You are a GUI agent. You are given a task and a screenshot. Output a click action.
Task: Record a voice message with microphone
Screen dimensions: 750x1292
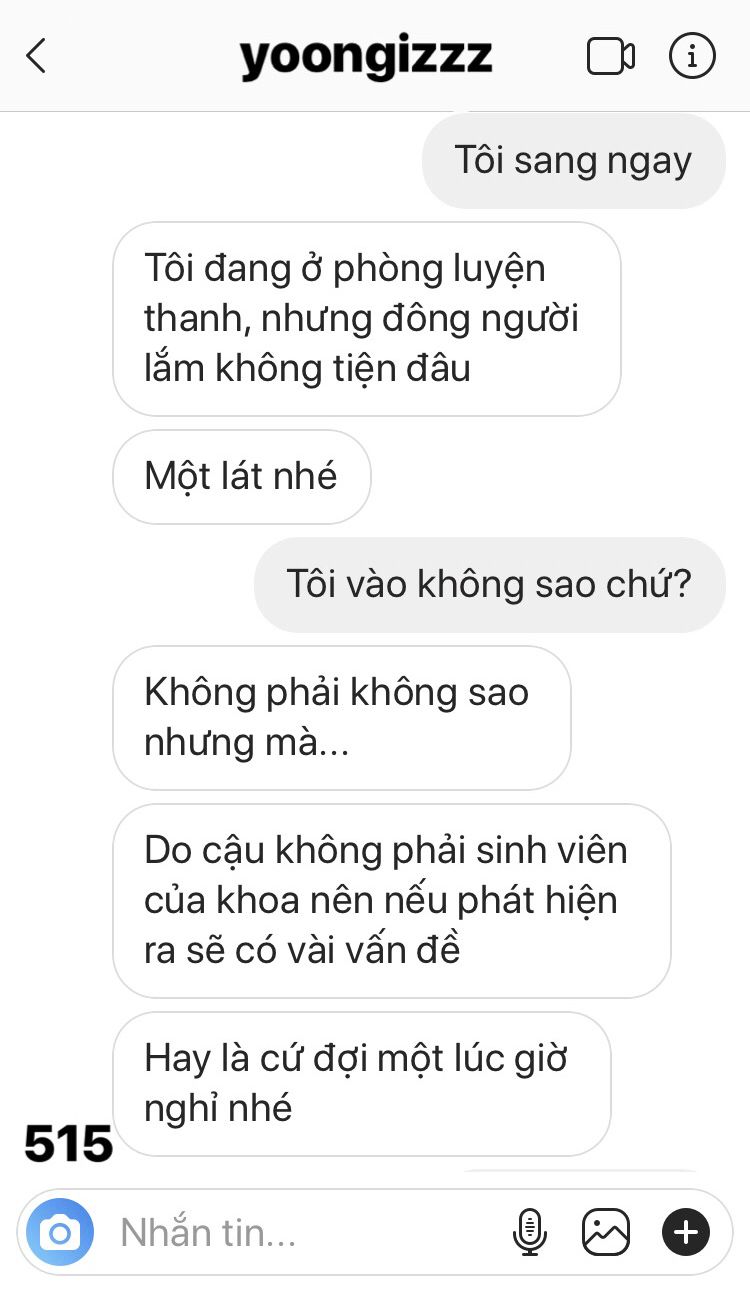529,1232
